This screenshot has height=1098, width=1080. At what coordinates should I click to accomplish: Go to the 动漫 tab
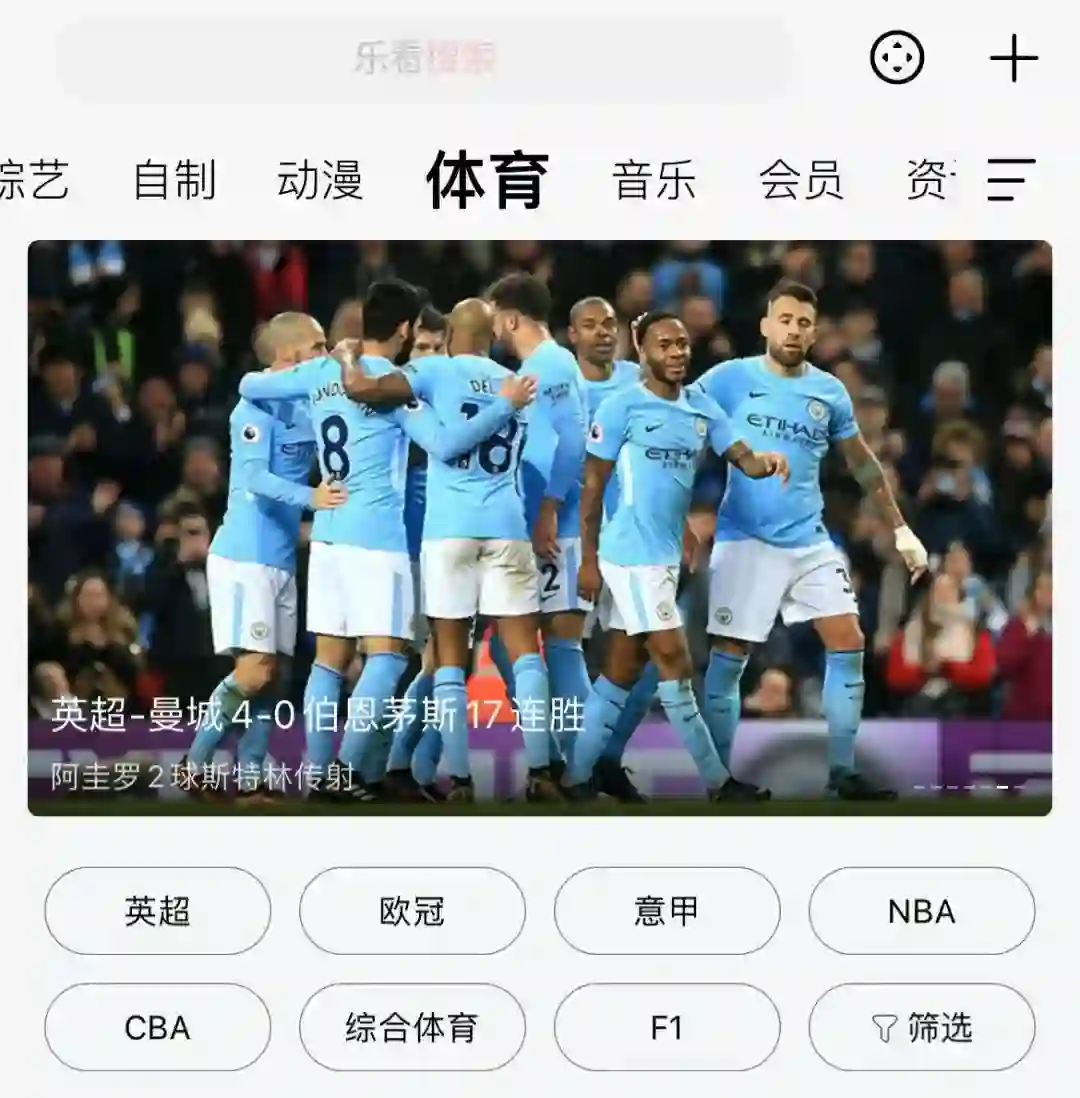coord(320,181)
